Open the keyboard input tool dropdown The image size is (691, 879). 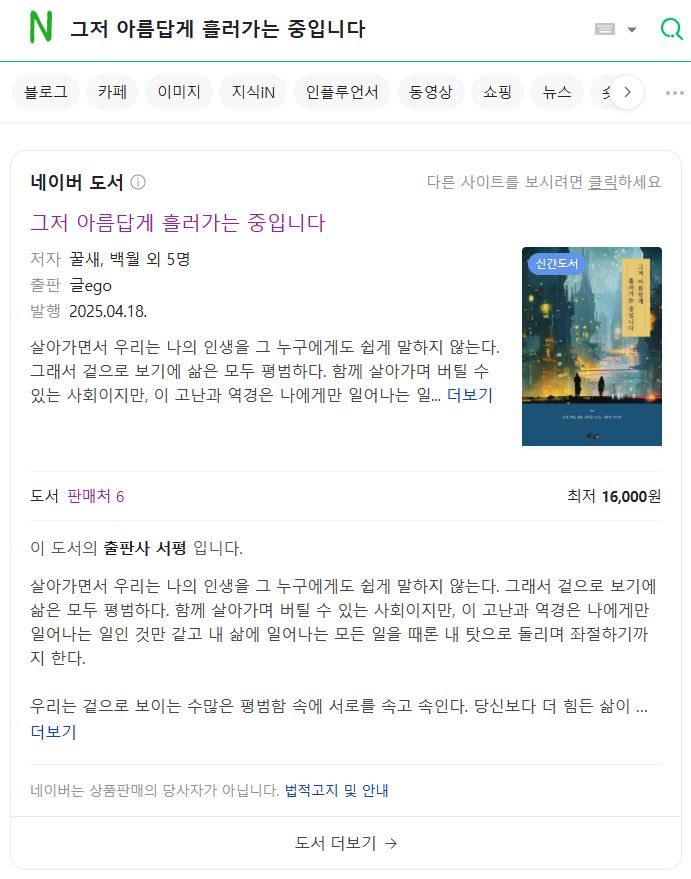(x=615, y=29)
